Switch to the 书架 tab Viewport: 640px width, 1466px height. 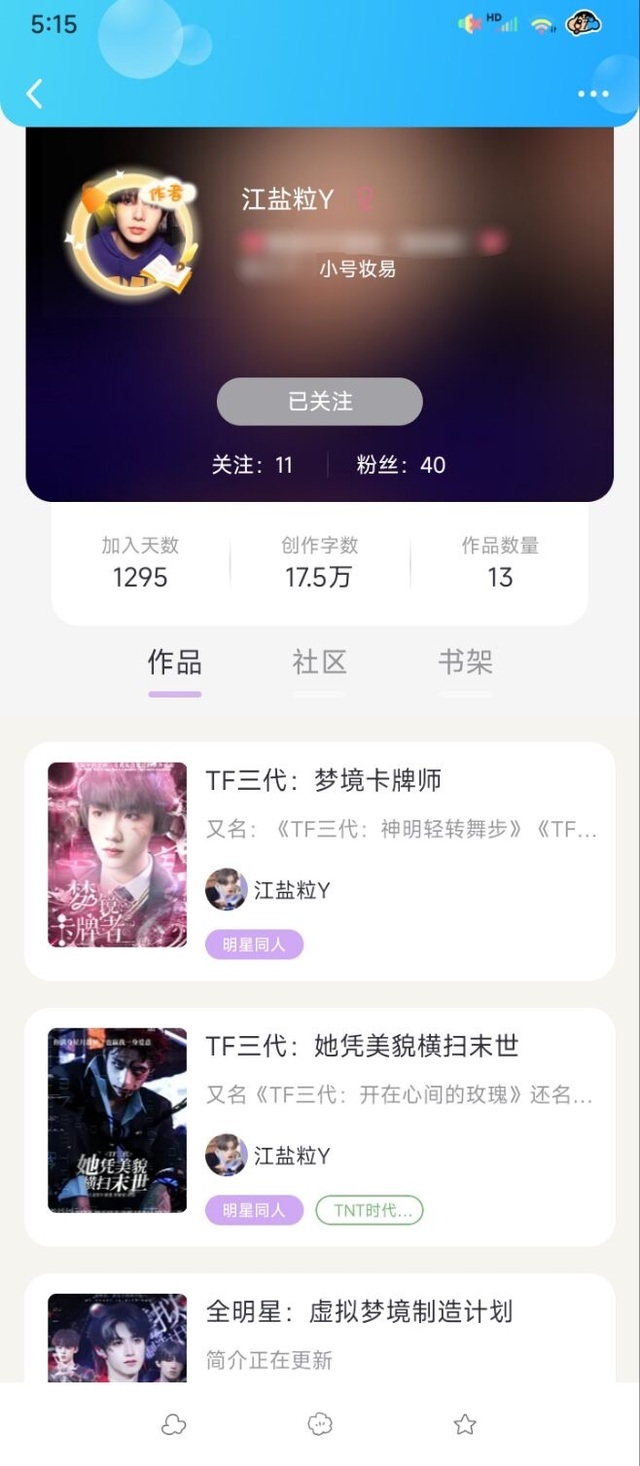465,662
